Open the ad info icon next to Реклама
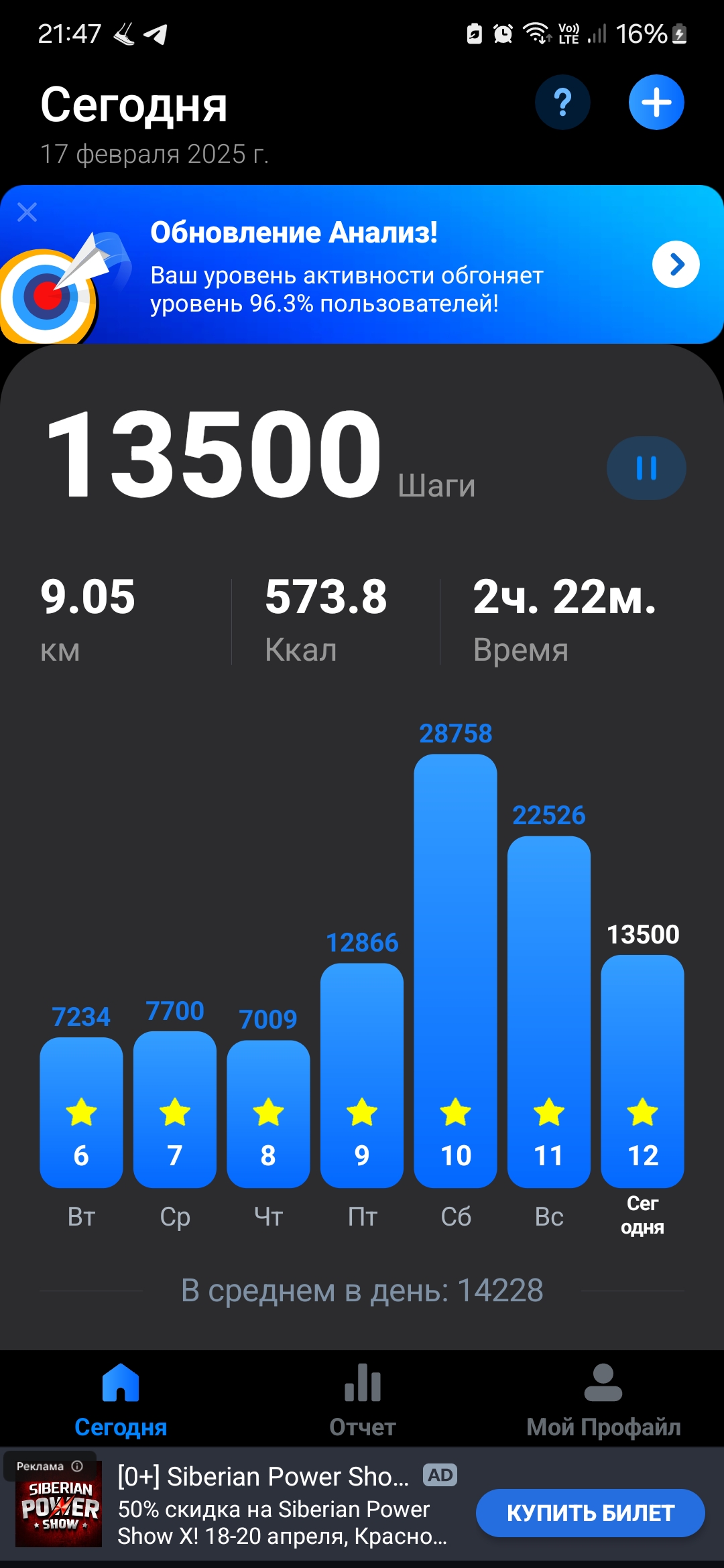The height and width of the screenshot is (1568, 724). click(77, 1466)
